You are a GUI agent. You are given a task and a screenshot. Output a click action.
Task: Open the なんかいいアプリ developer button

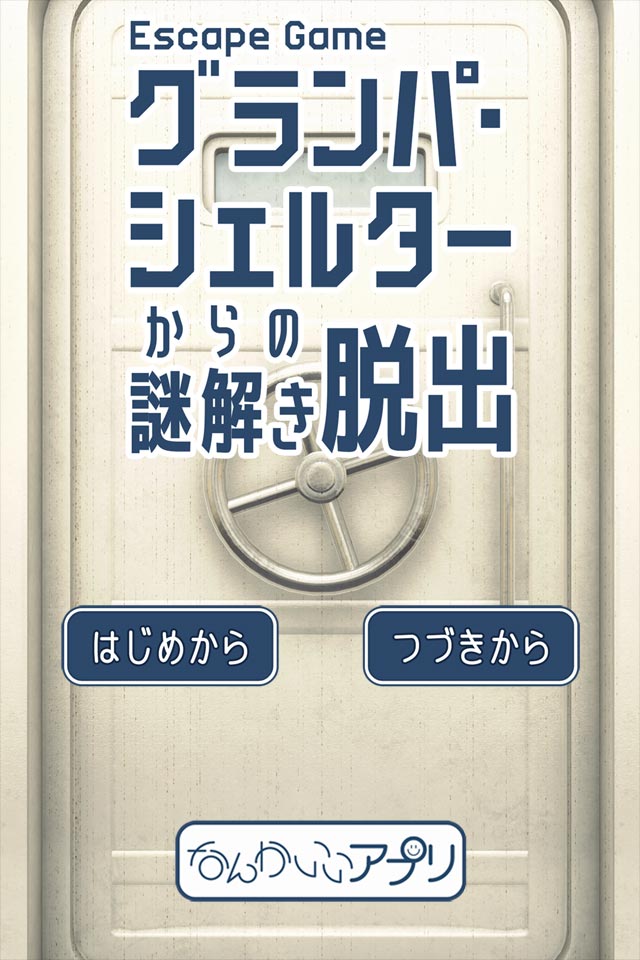pos(321,859)
